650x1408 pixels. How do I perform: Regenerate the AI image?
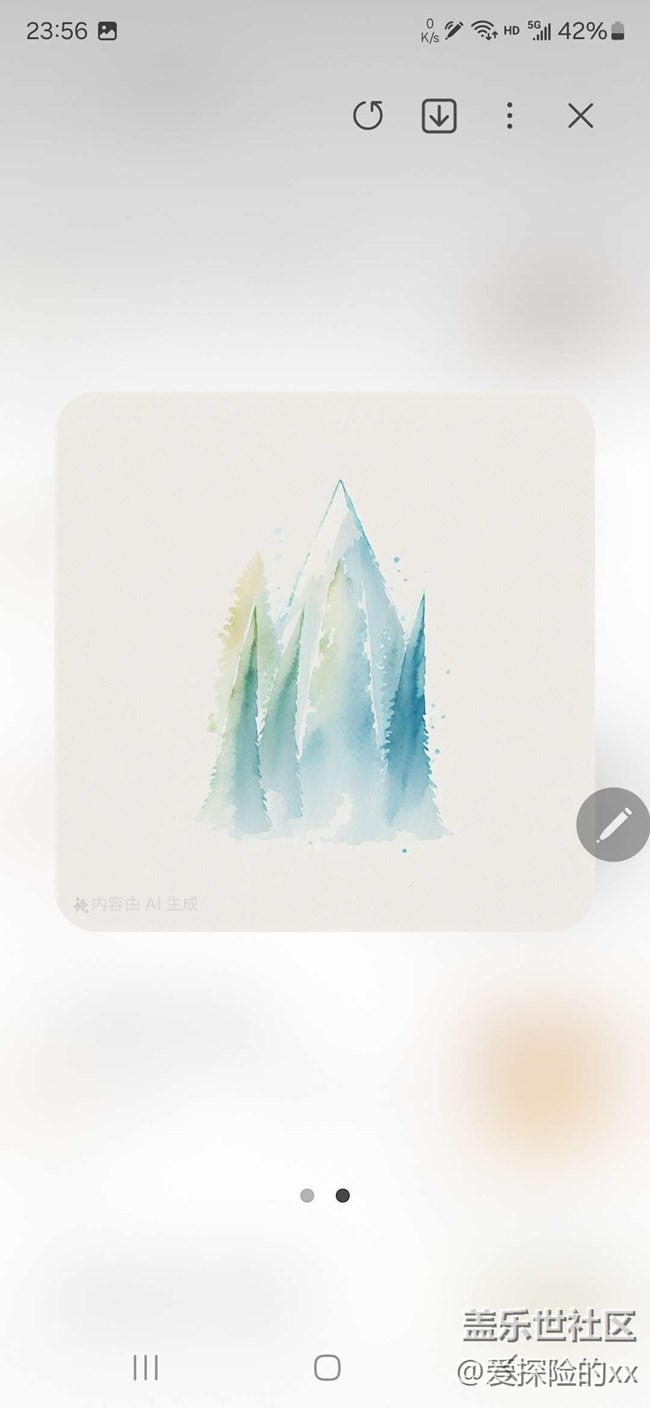tap(368, 116)
